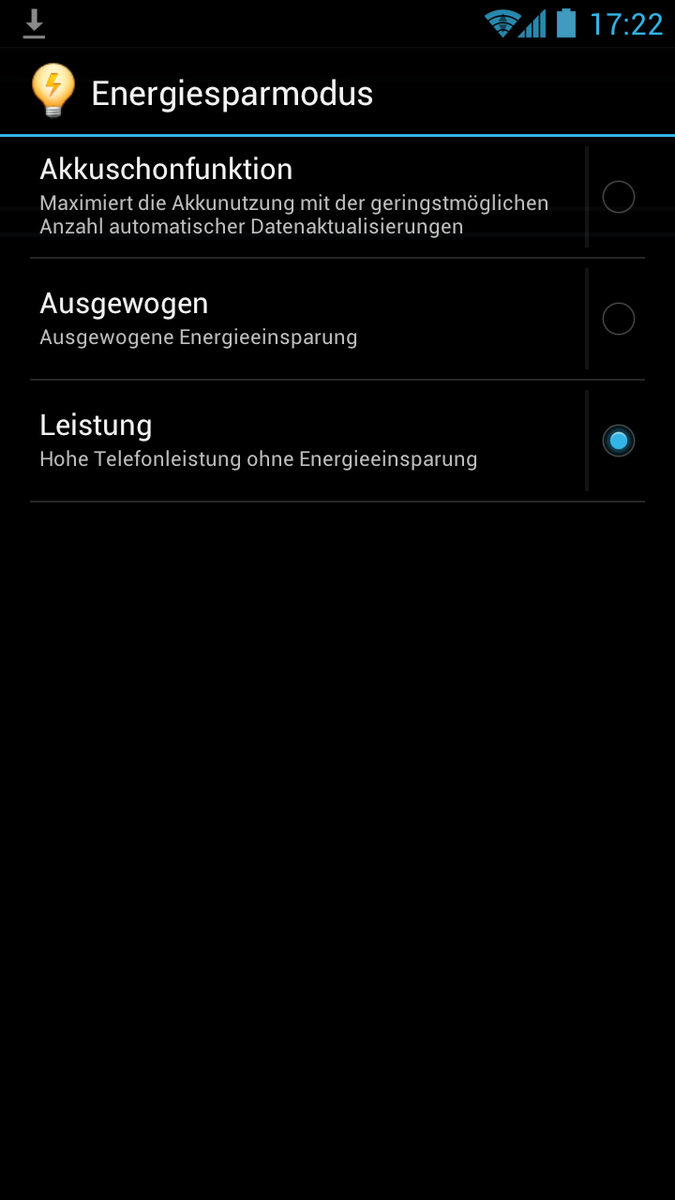
Task: Tap the Leistung radio button
Action: coord(618,441)
